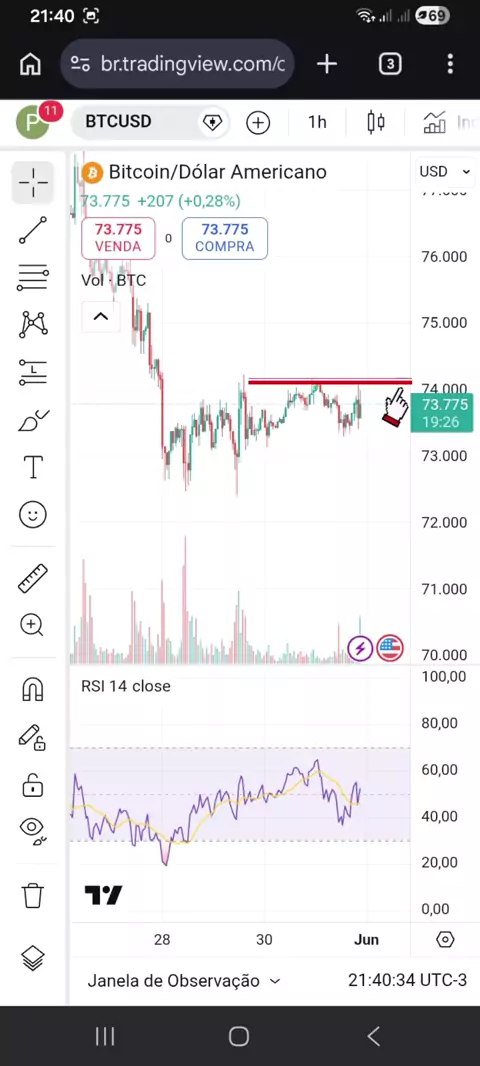
Task: Delete drawings with the trash icon
Action: [x=33, y=895]
